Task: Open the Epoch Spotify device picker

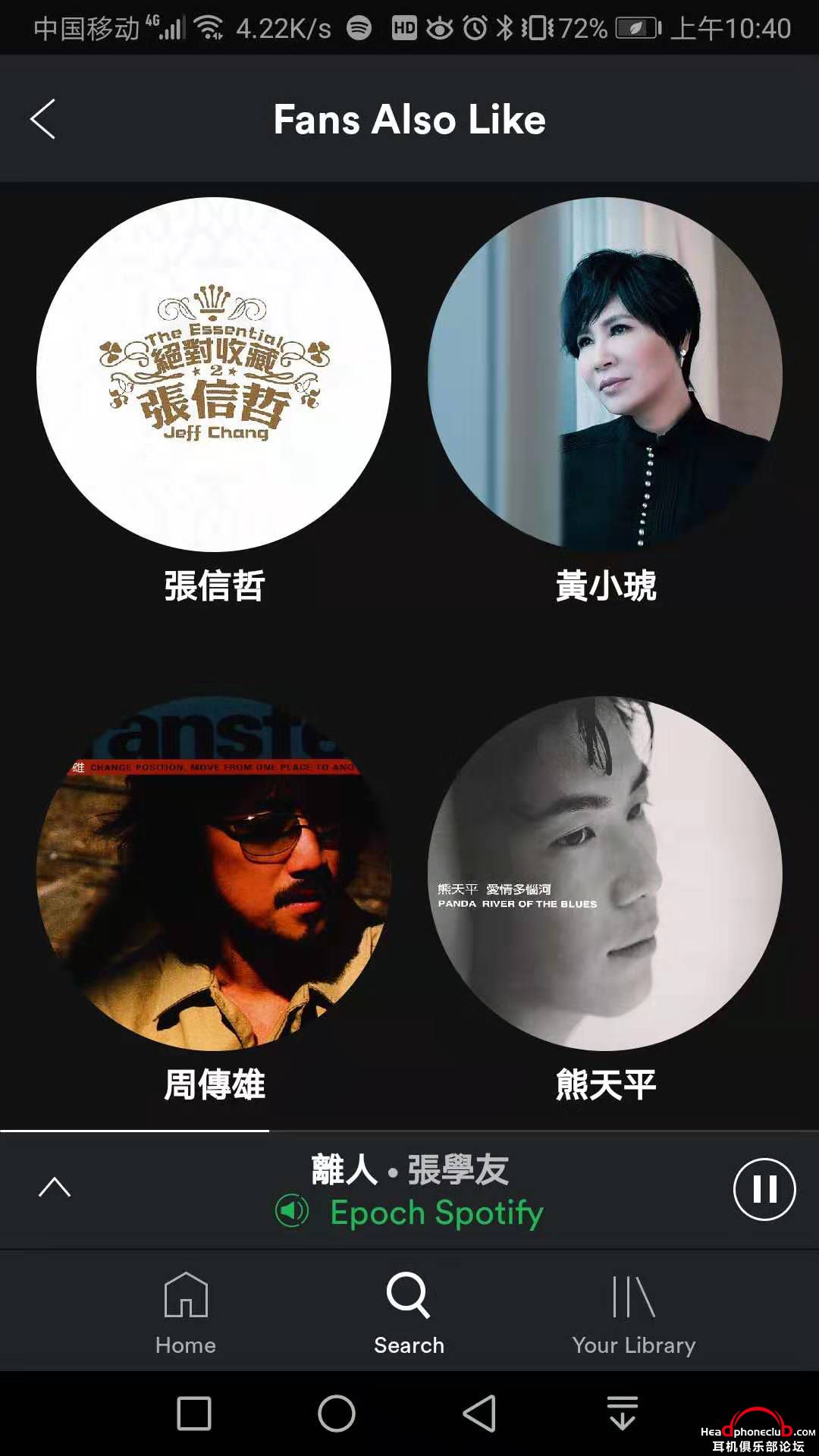Action: [x=410, y=1213]
